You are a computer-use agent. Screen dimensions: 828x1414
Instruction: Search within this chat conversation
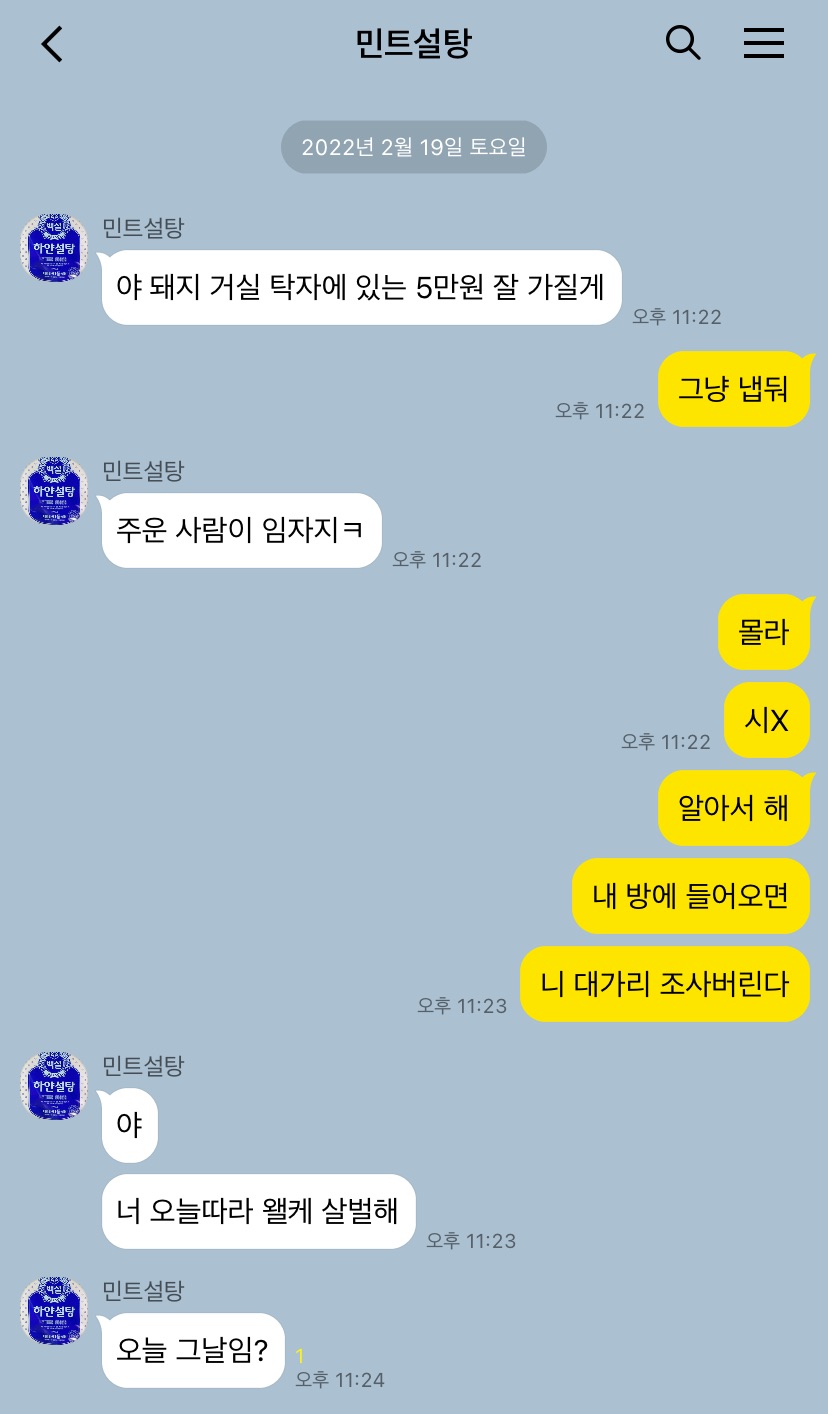tap(683, 43)
